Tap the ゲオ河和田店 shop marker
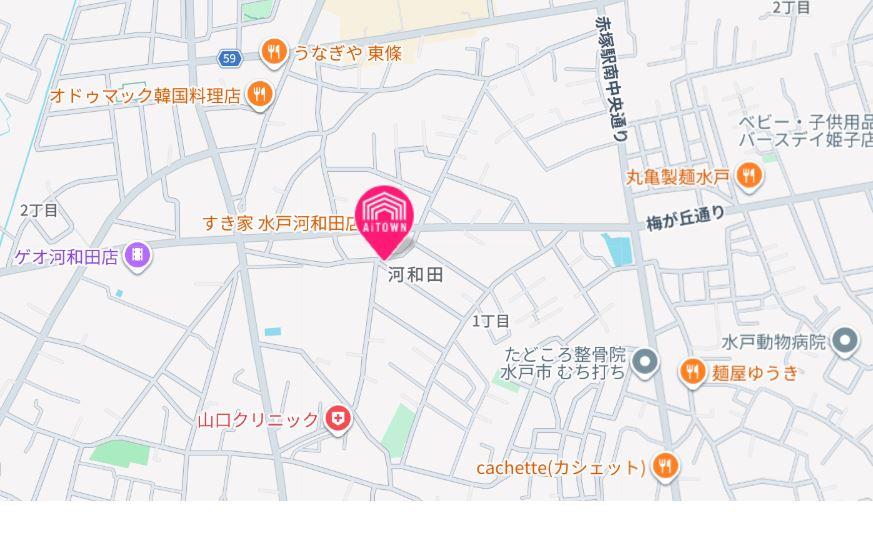Viewport: 873px width, 546px height. point(137,256)
